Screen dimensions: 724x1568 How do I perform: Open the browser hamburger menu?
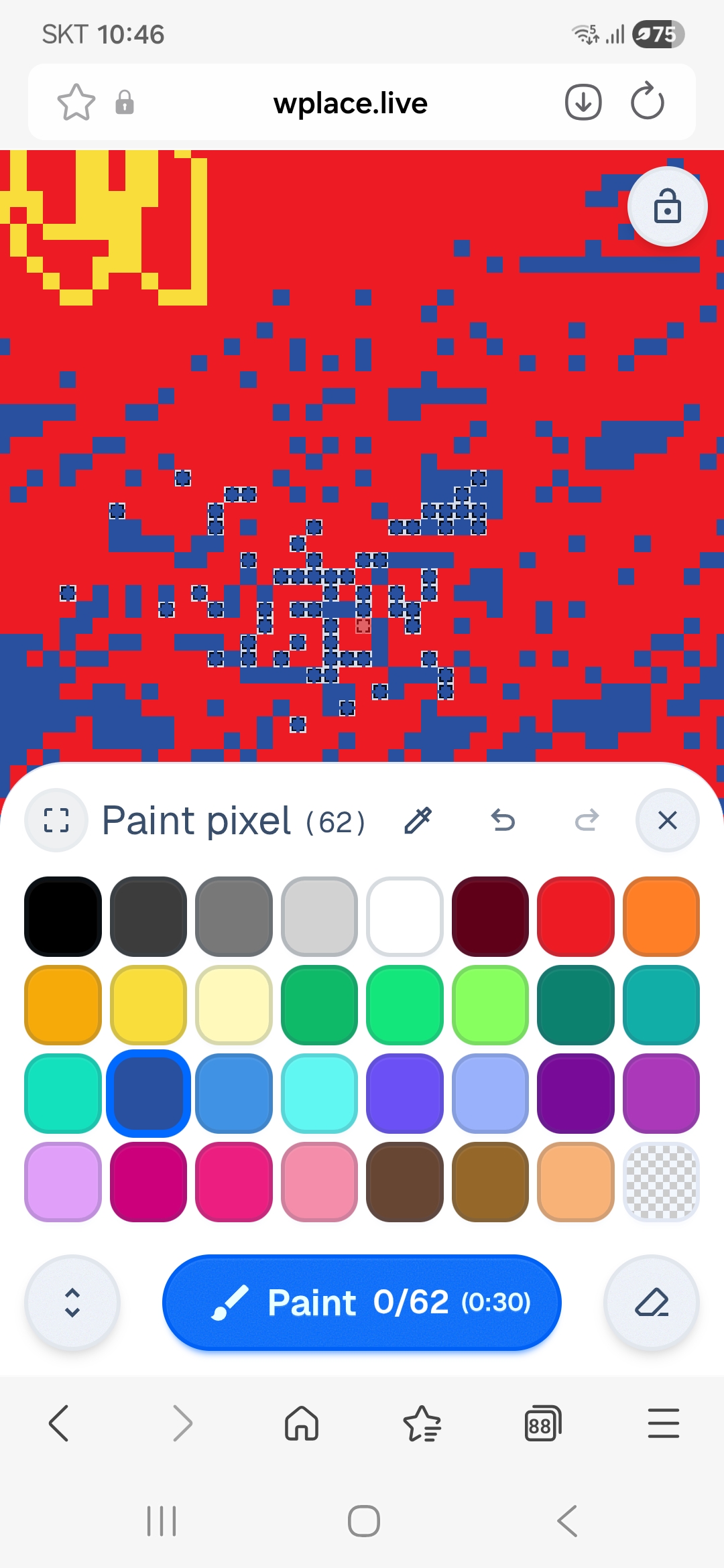[x=664, y=1423]
